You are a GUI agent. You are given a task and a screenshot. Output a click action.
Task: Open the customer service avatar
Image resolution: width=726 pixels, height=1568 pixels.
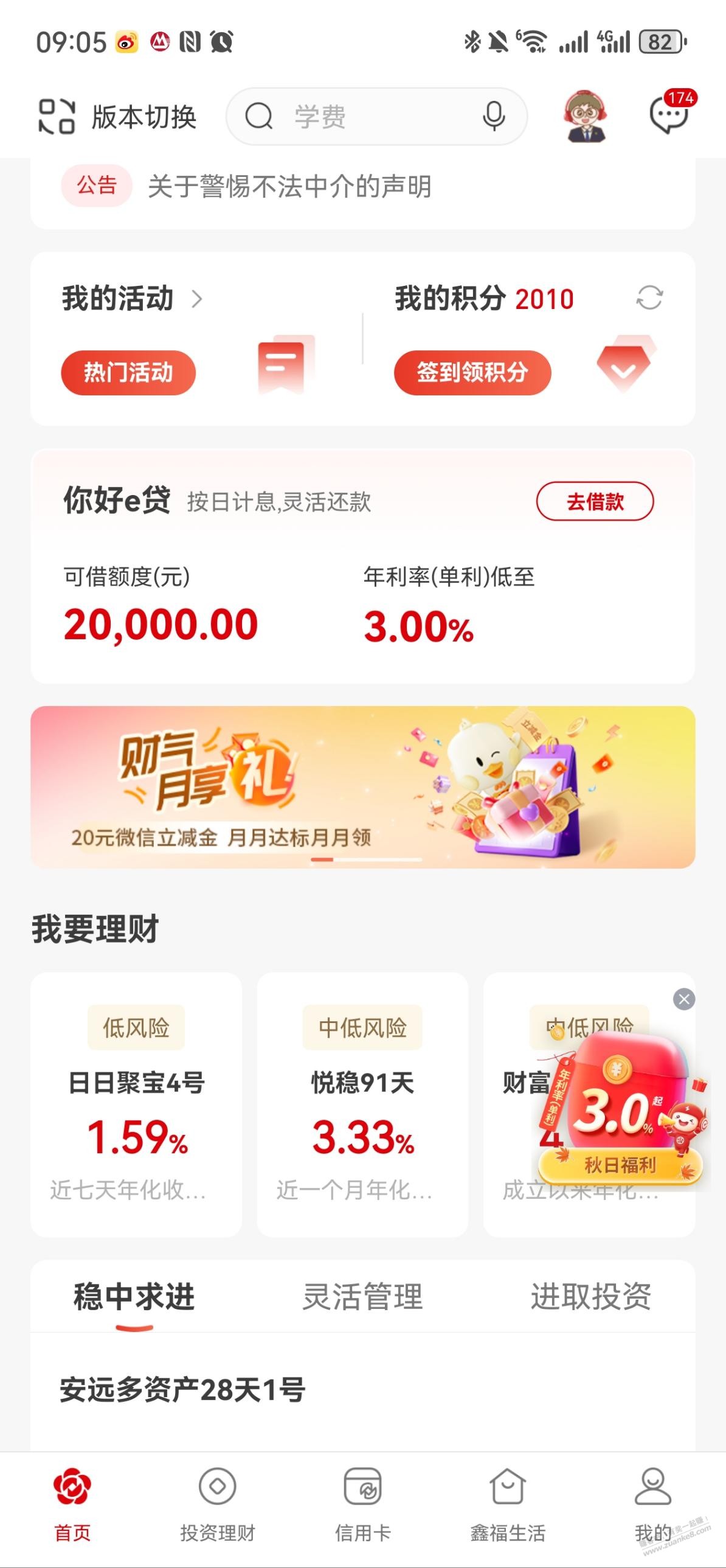tap(585, 116)
